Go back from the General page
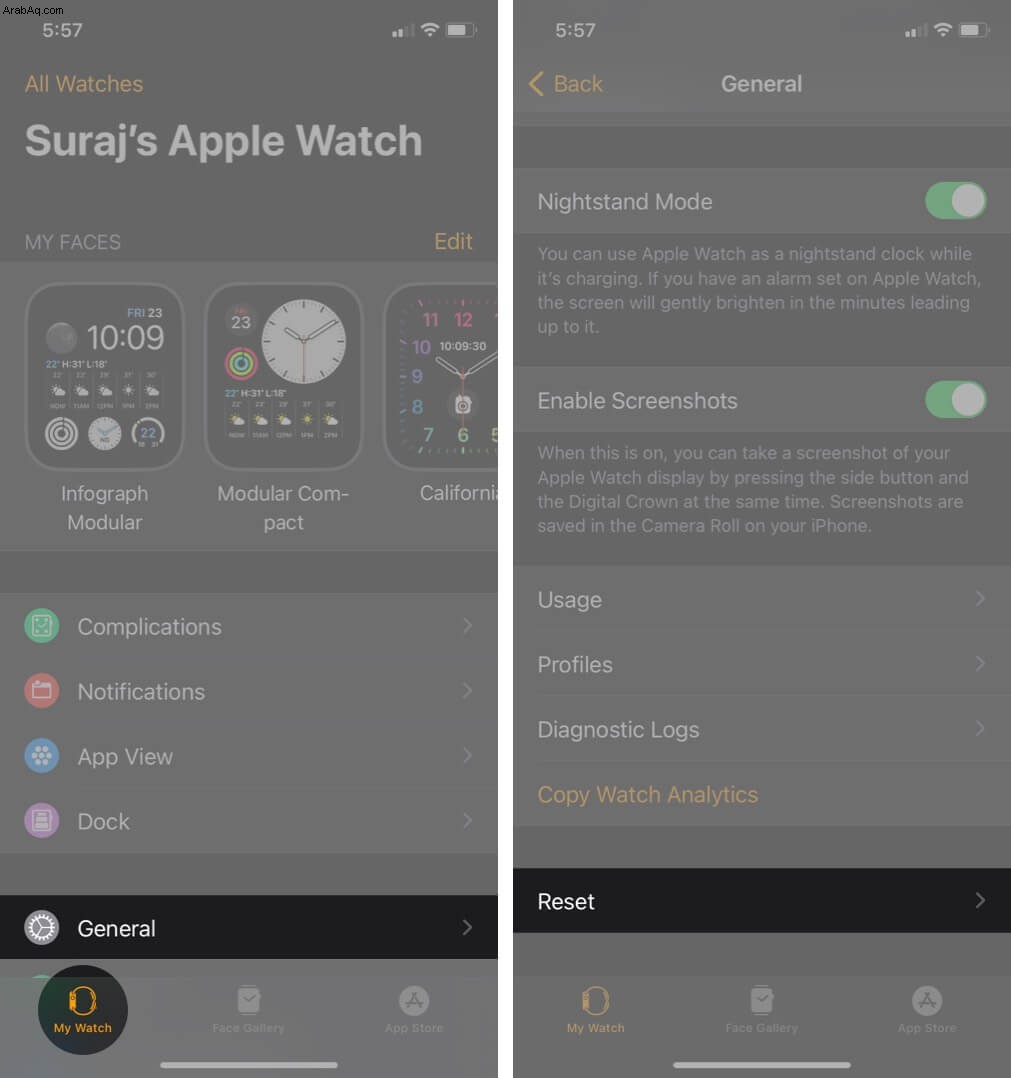The width and height of the screenshot is (1011, 1078). 566,84
